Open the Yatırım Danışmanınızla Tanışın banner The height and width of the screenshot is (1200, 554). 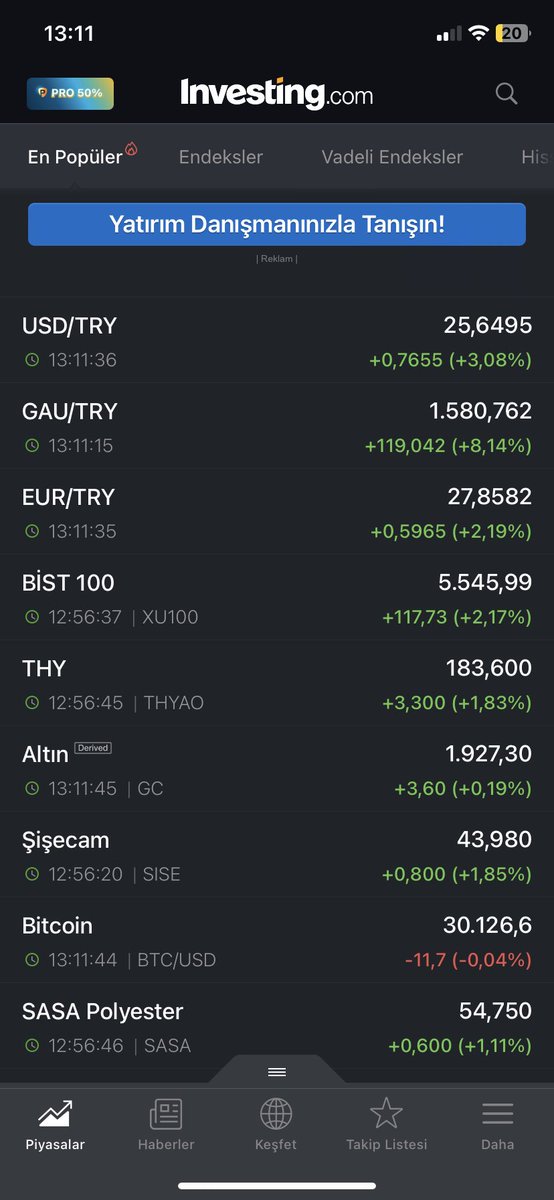pos(277,224)
